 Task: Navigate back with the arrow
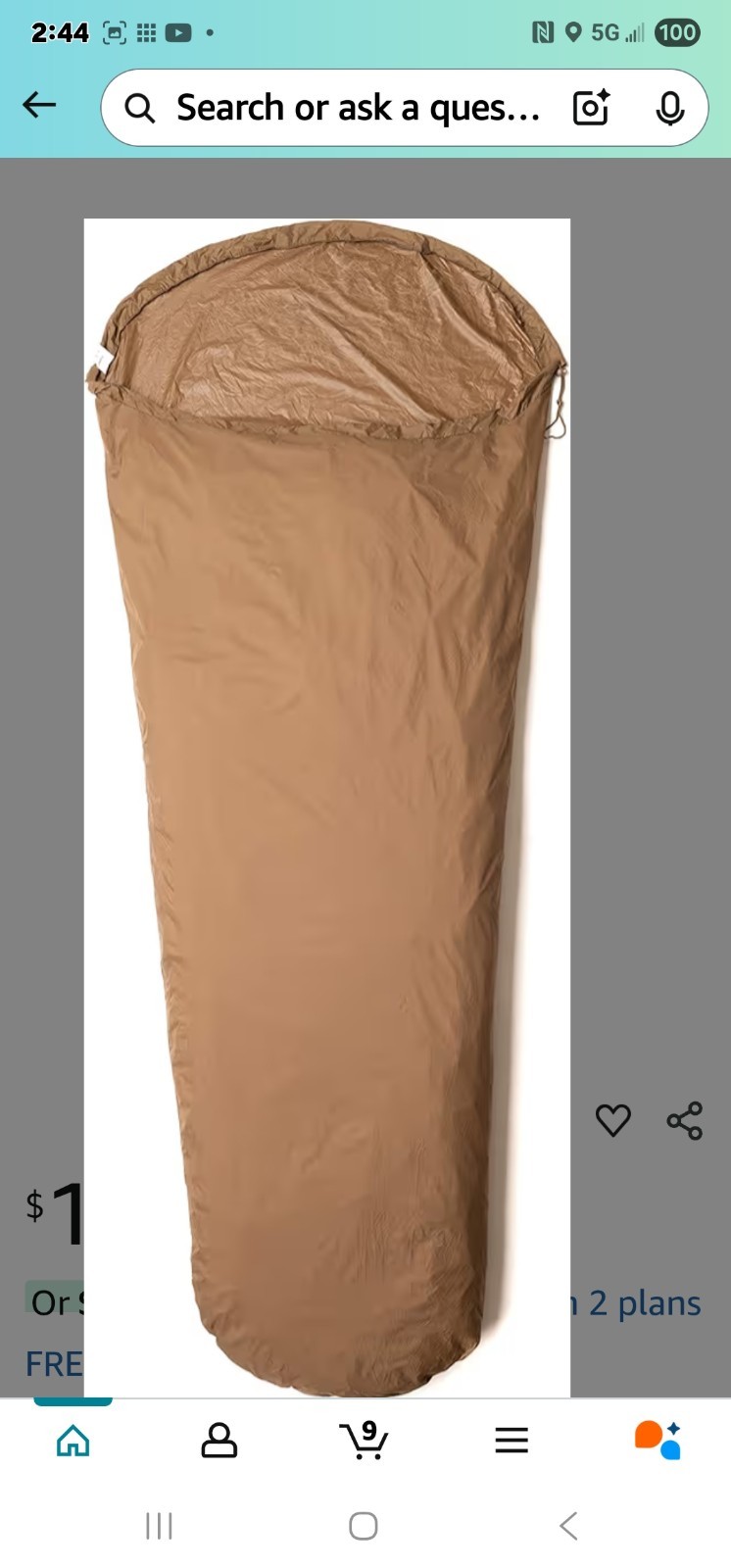tap(39, 105)
